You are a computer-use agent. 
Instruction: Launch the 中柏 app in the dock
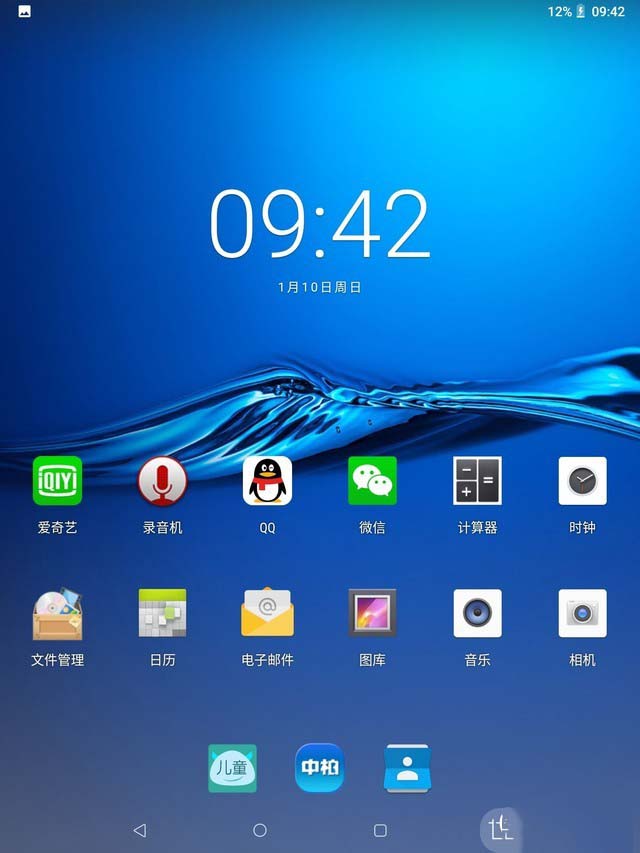coord(319,768)
